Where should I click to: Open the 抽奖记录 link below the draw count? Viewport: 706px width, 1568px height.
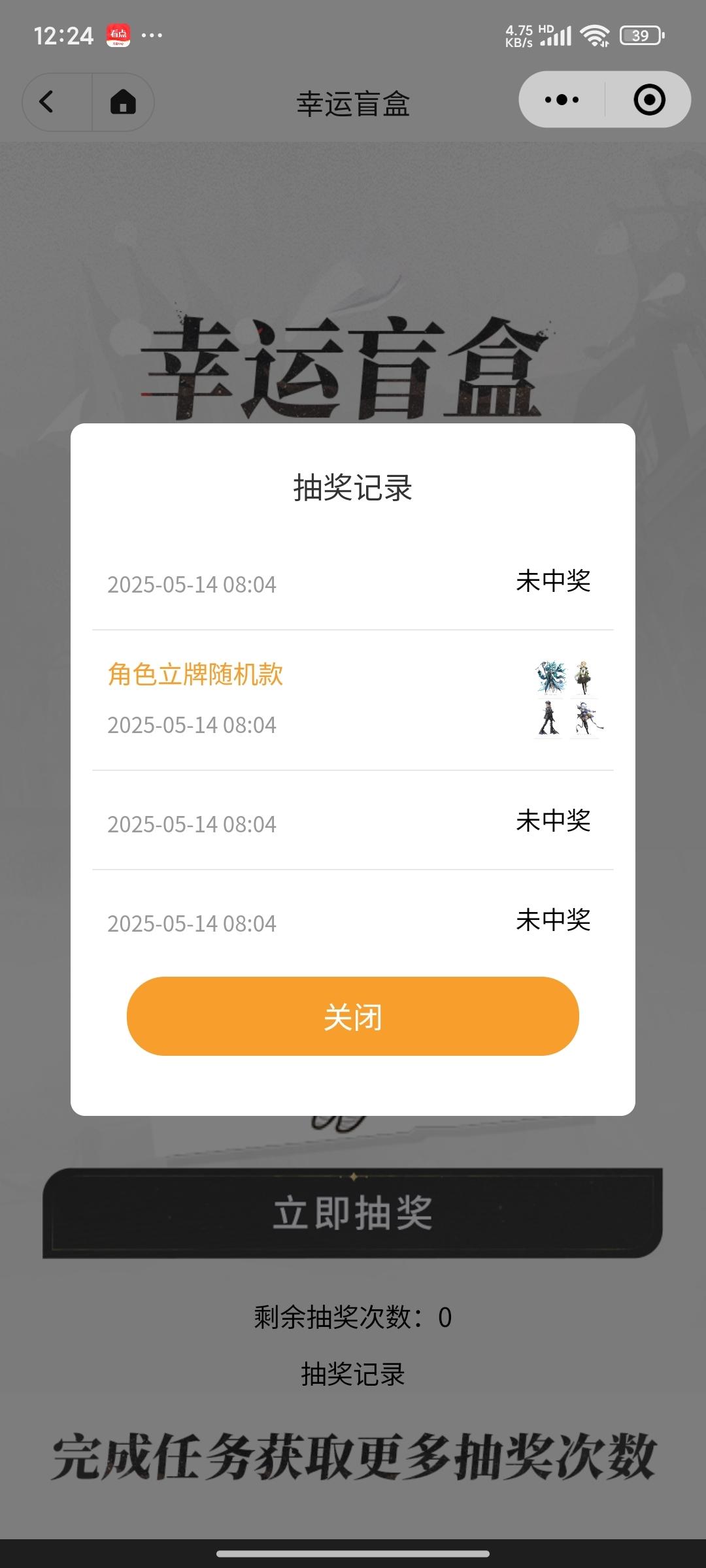(x=352, y=1374)
